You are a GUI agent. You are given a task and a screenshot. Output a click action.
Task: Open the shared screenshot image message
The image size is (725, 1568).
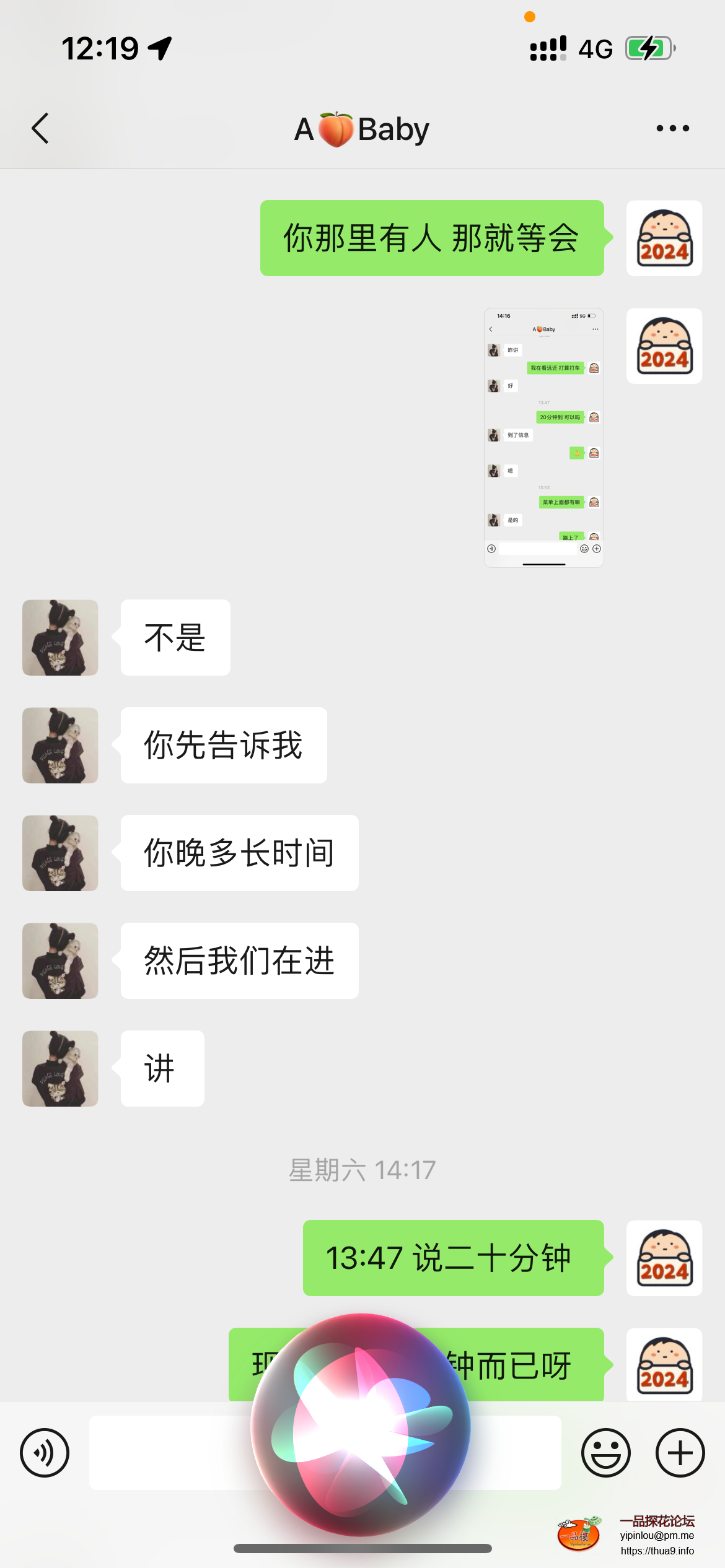point(543,437)
